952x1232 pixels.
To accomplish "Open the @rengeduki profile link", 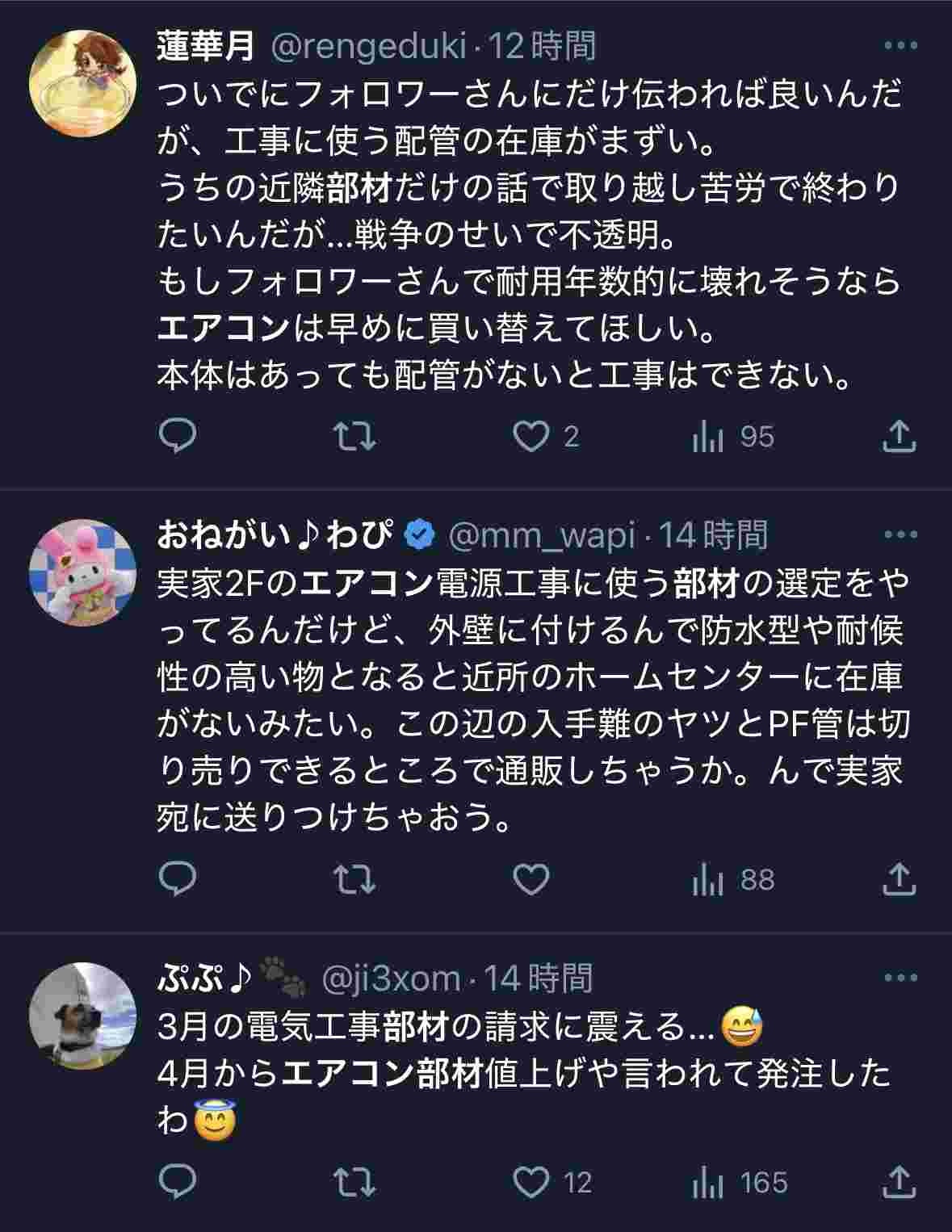I will [368, 47].
